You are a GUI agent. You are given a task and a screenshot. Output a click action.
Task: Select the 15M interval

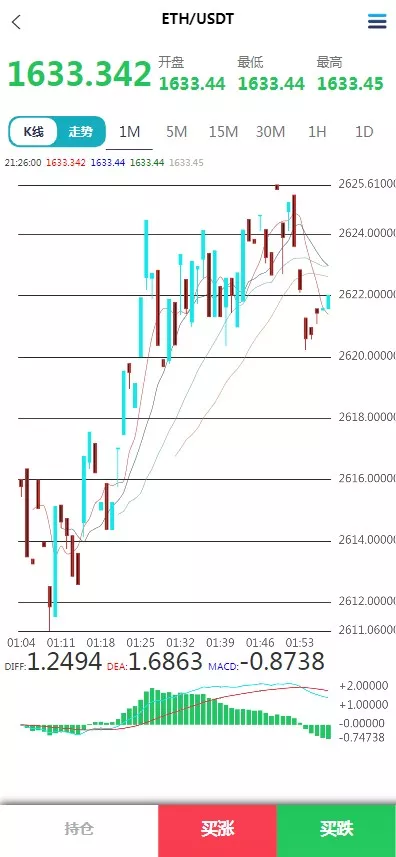(x=223, y=132)
